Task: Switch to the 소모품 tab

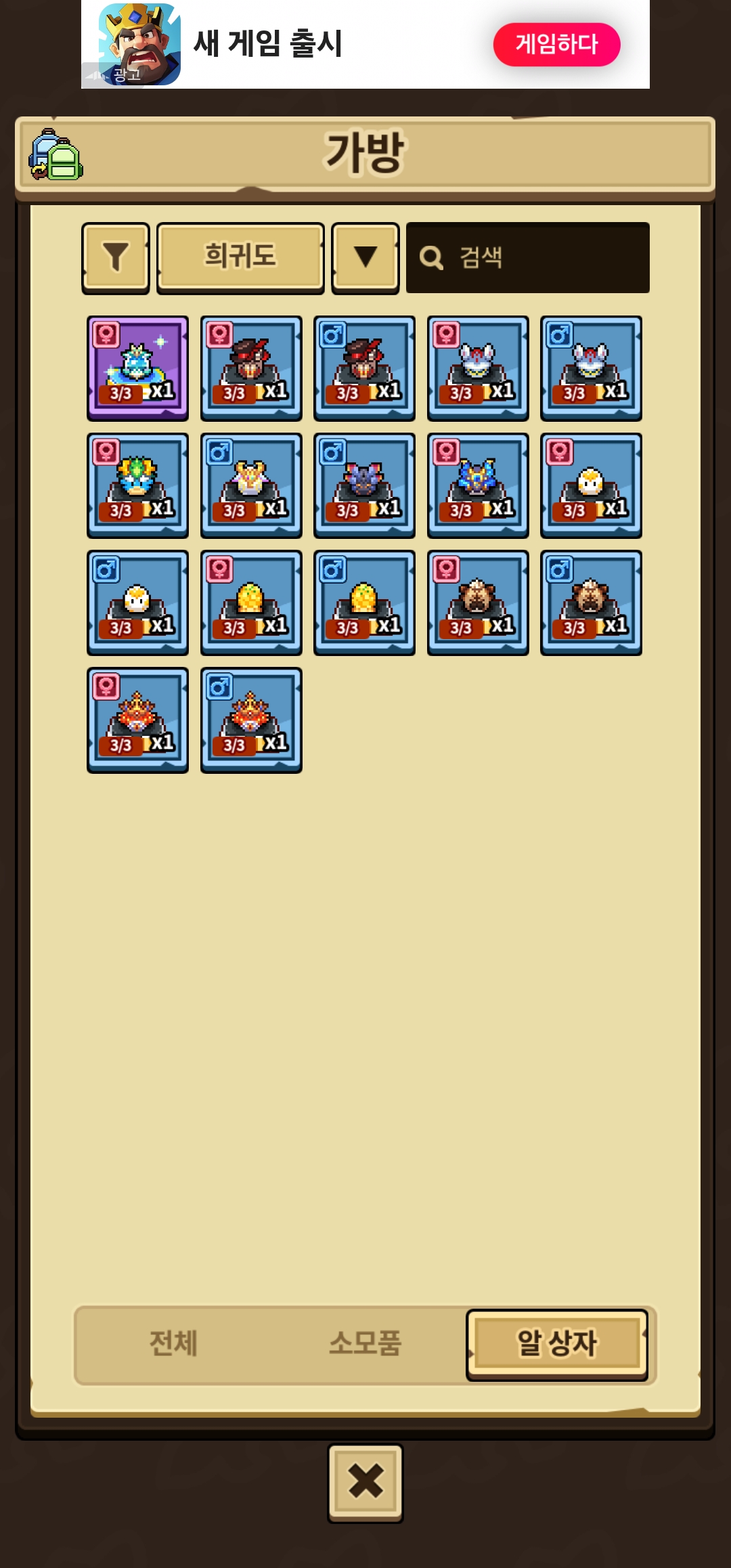Action: coord(365,1344)
